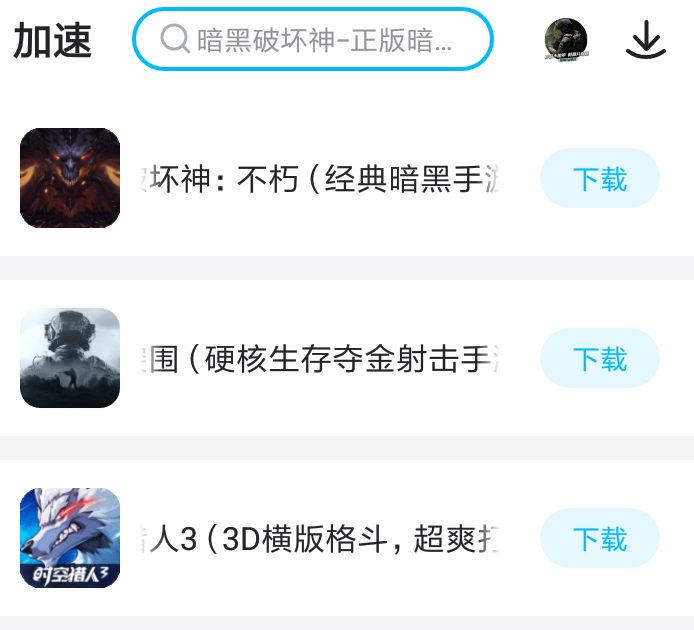Open the downloads manager icon
The height and width of the screenshot is (630, 694).
(646, 40)
